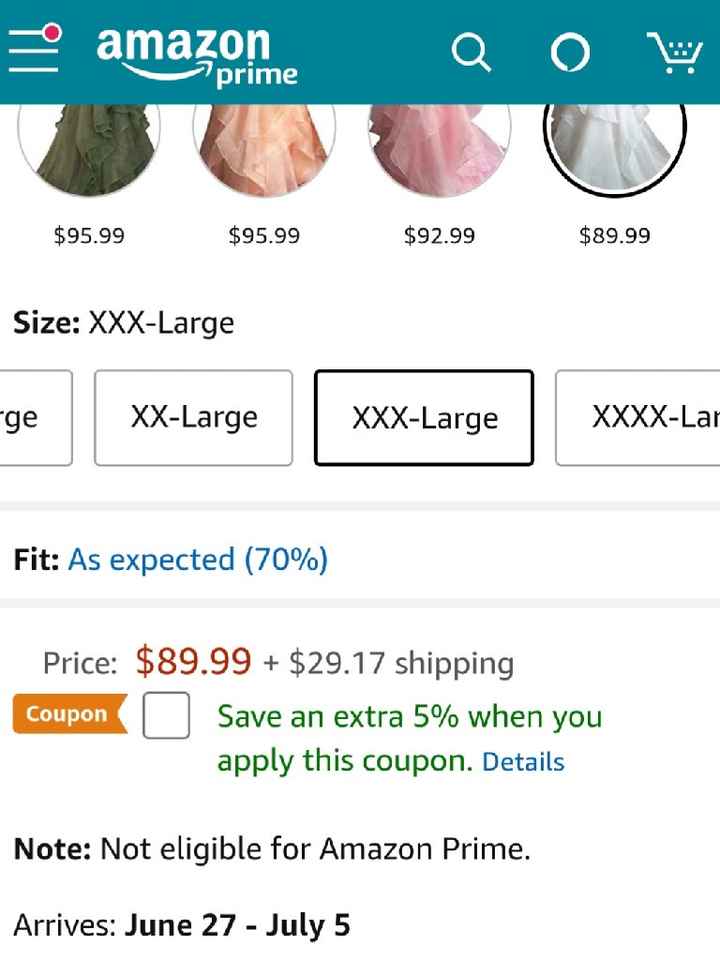Select the orange Coupon badge
The height and width of the screenshot is (960, 720).
pyautogui.click(x=69, y=714)
